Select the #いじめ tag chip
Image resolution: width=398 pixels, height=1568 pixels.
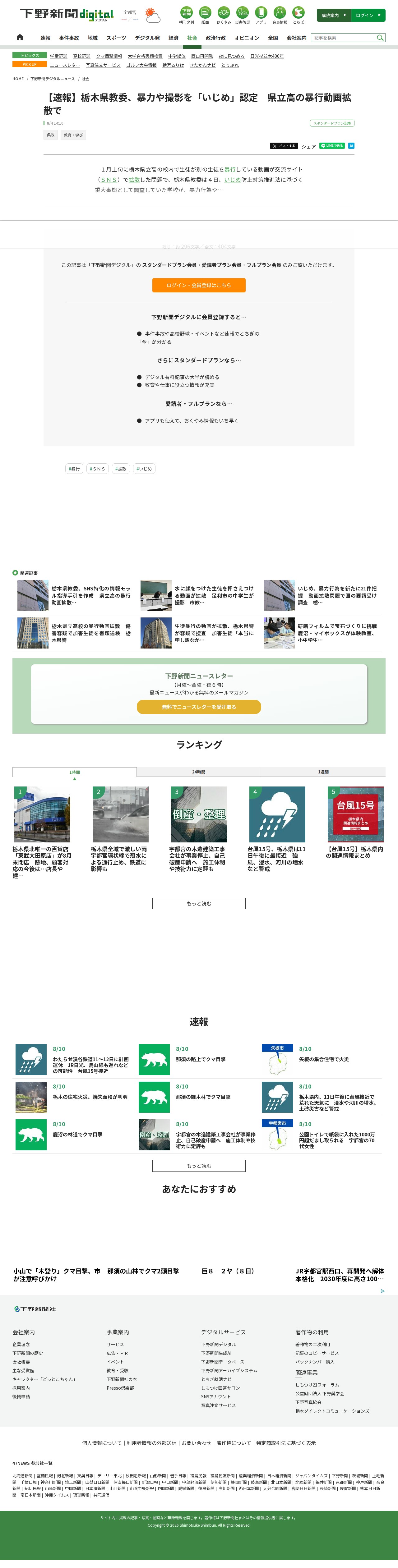click(x=145, y=469)
